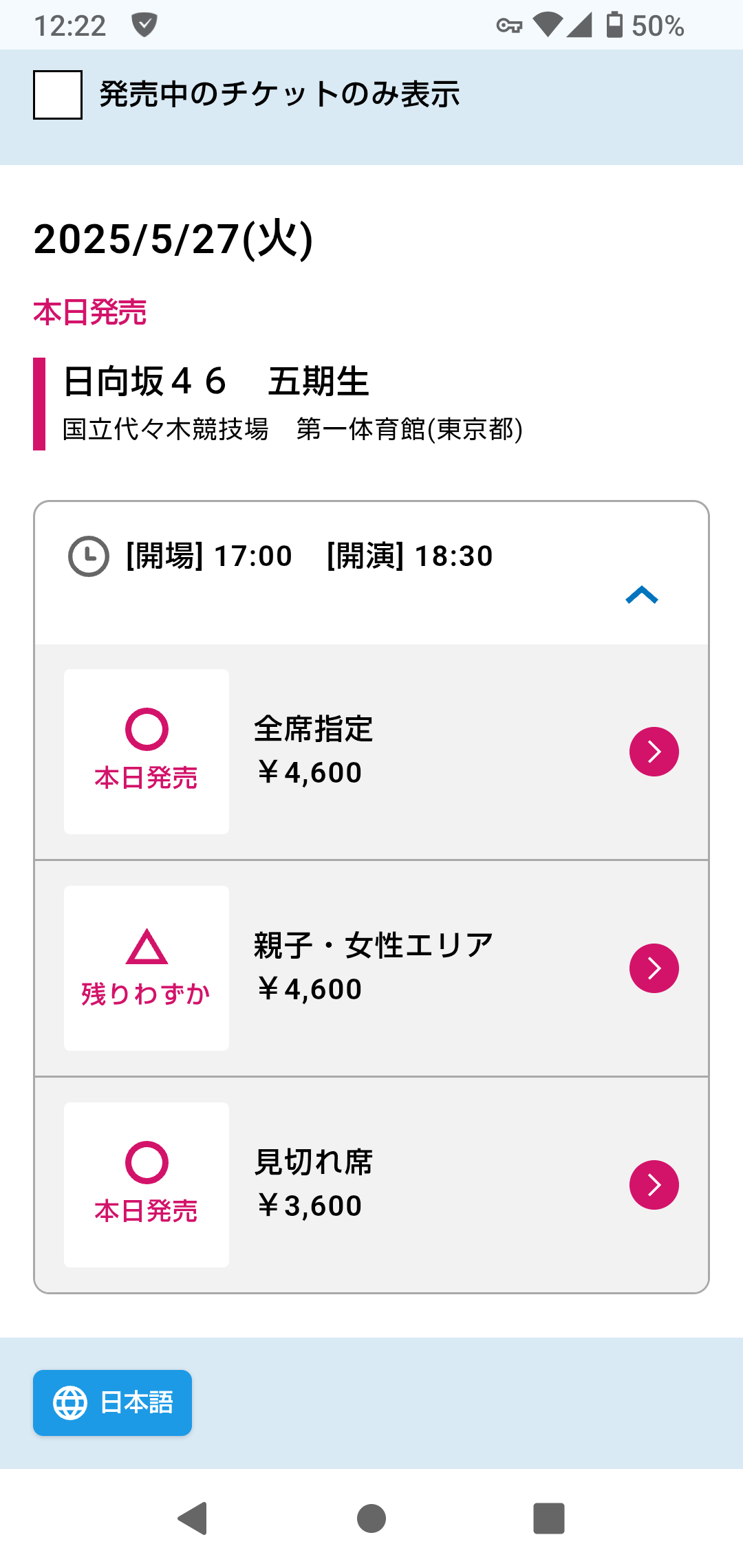Go to the device home screen
Screen dimensions: 743x1568
coord(371,1518)
